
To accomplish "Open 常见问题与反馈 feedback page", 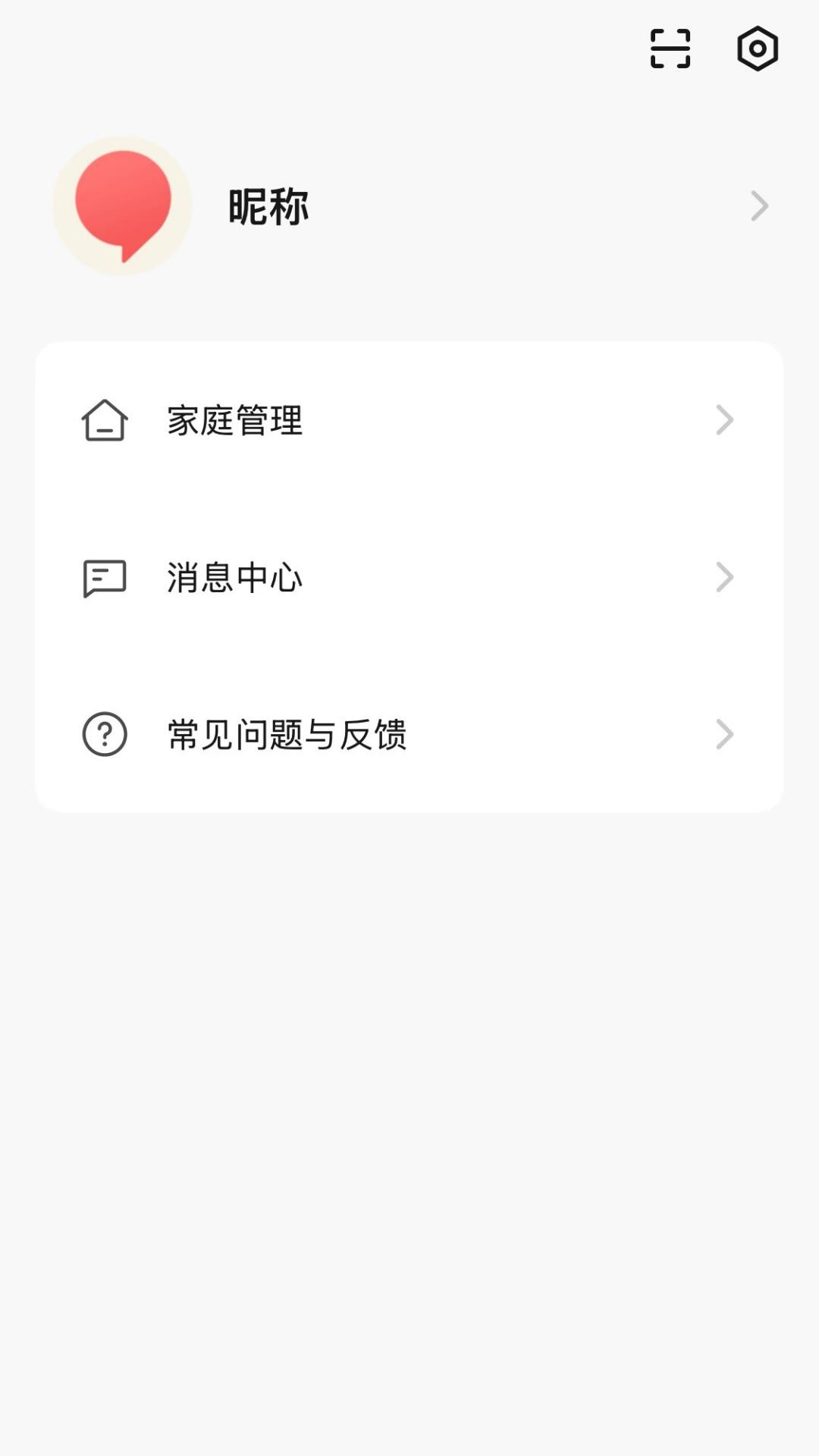I will [409, 733].
